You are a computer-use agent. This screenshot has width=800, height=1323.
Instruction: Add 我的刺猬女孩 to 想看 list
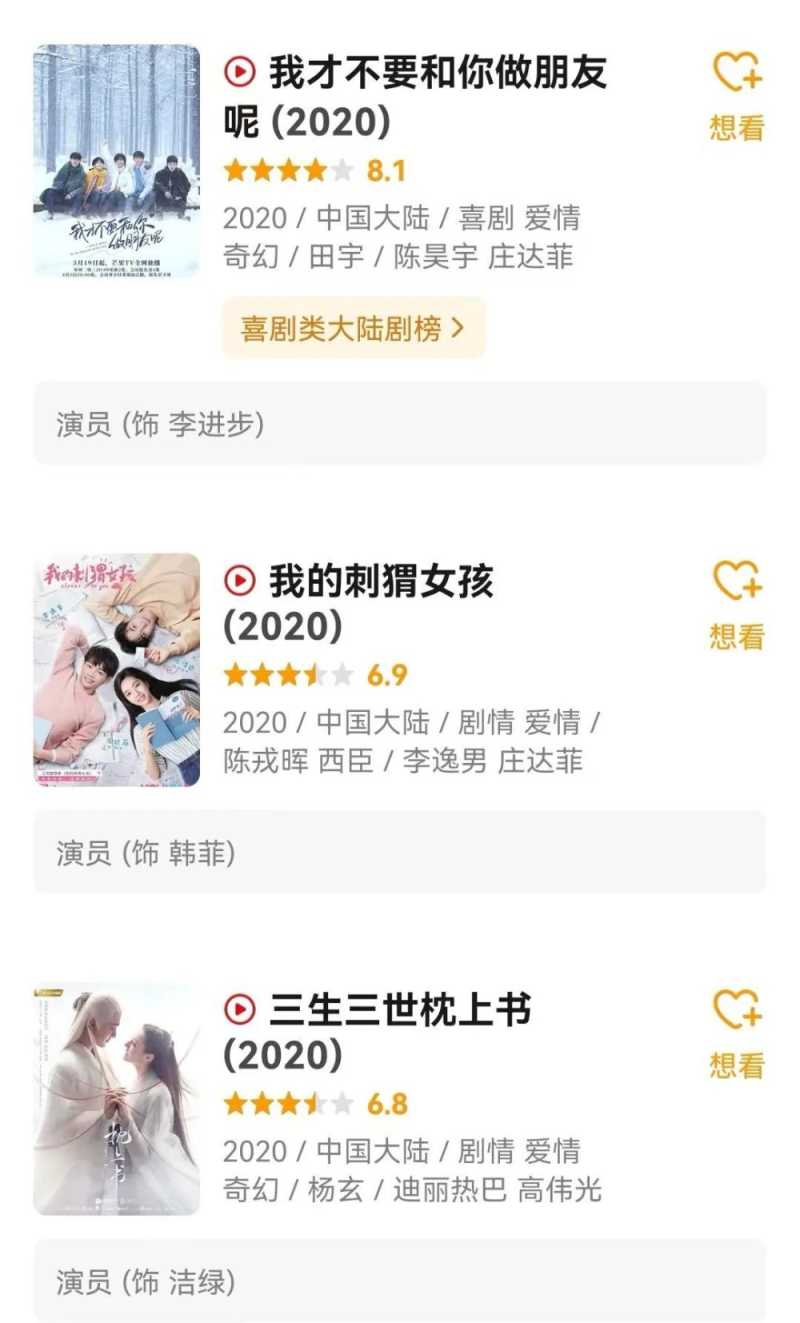(x=737, y=604)
